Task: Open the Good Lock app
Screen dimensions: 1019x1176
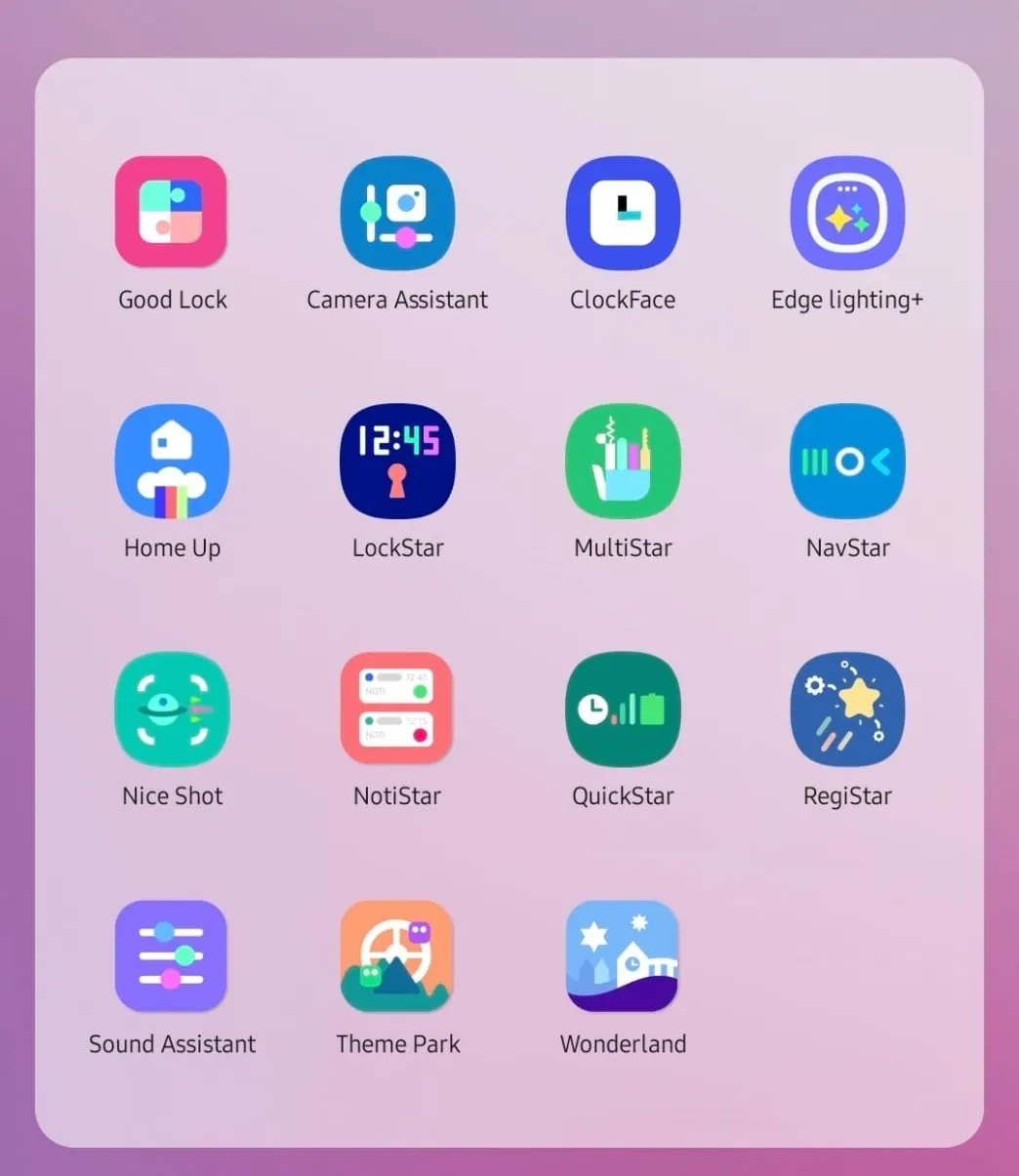Action: pos(171,211)
